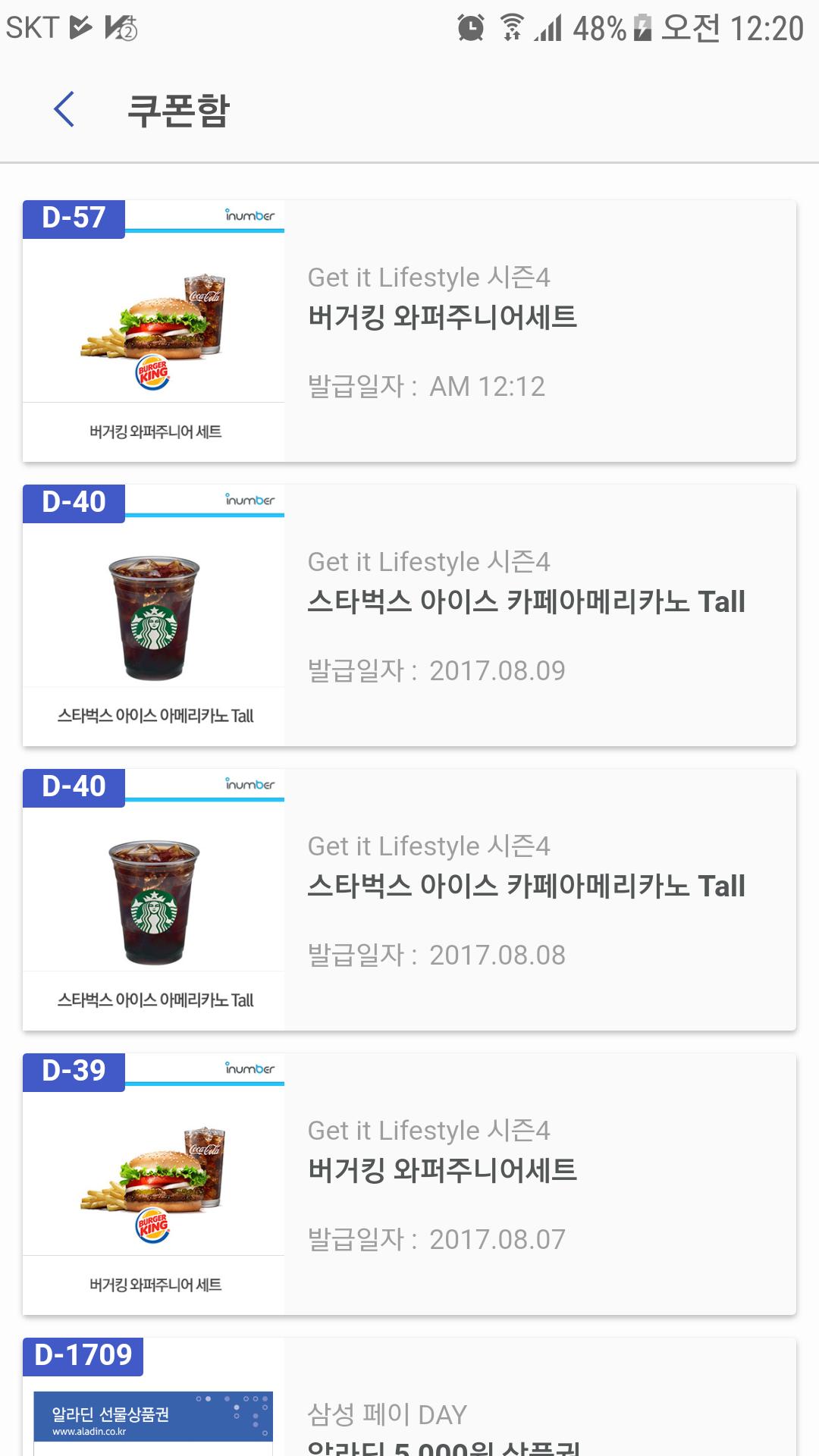Open the D-57 버거킹 와퍼주니어세트 coupon
The image size is (819, 1456).
[409, 331]
